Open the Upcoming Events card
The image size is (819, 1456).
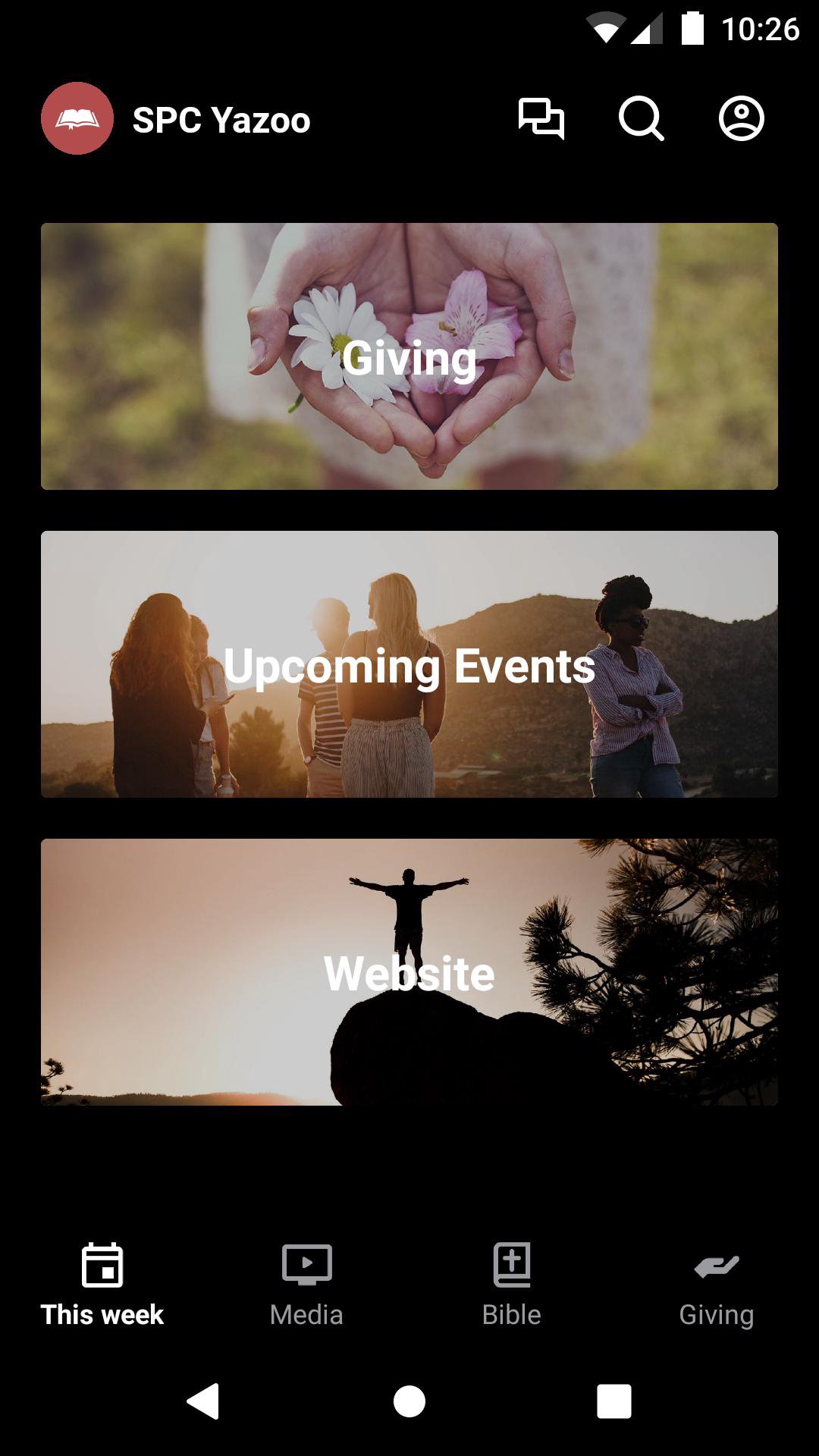pos(409,664)
